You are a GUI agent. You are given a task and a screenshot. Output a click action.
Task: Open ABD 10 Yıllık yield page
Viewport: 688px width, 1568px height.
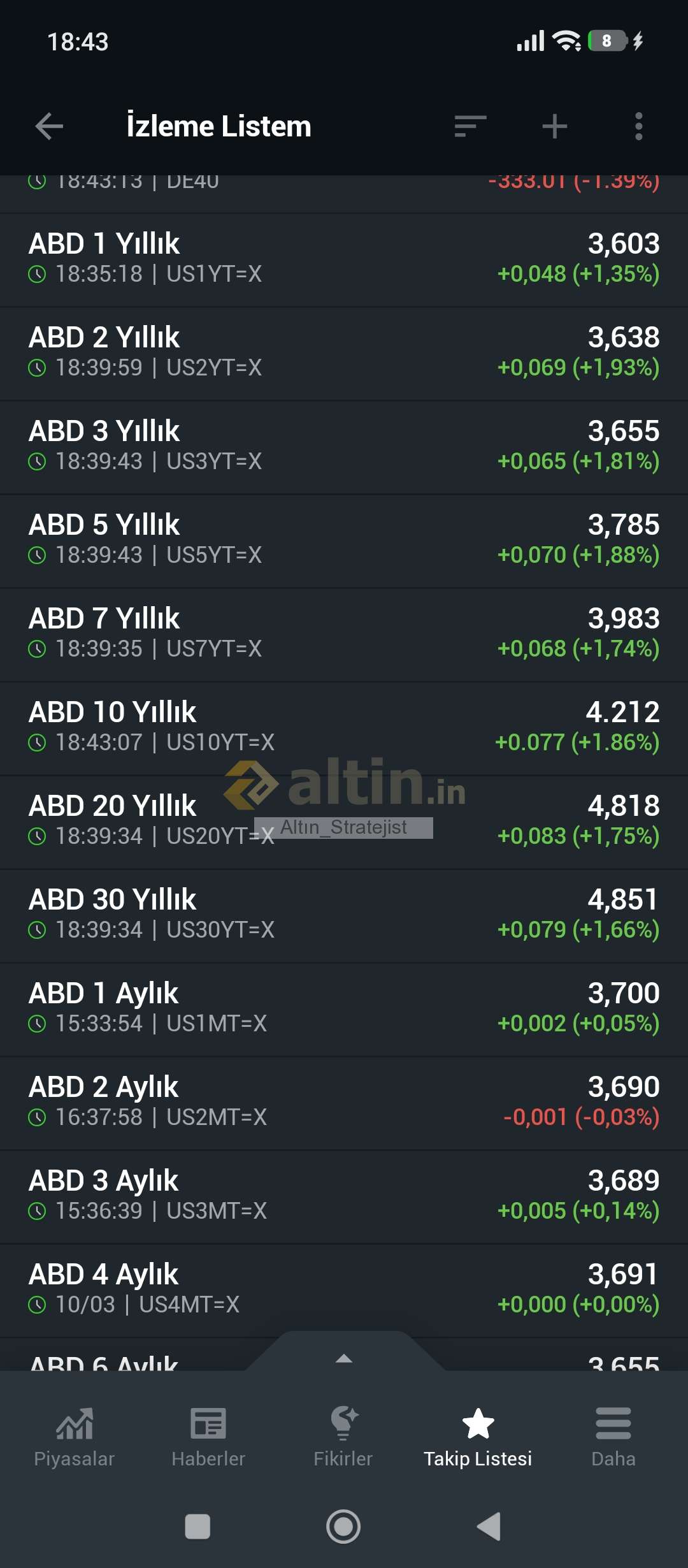(344, 727)
